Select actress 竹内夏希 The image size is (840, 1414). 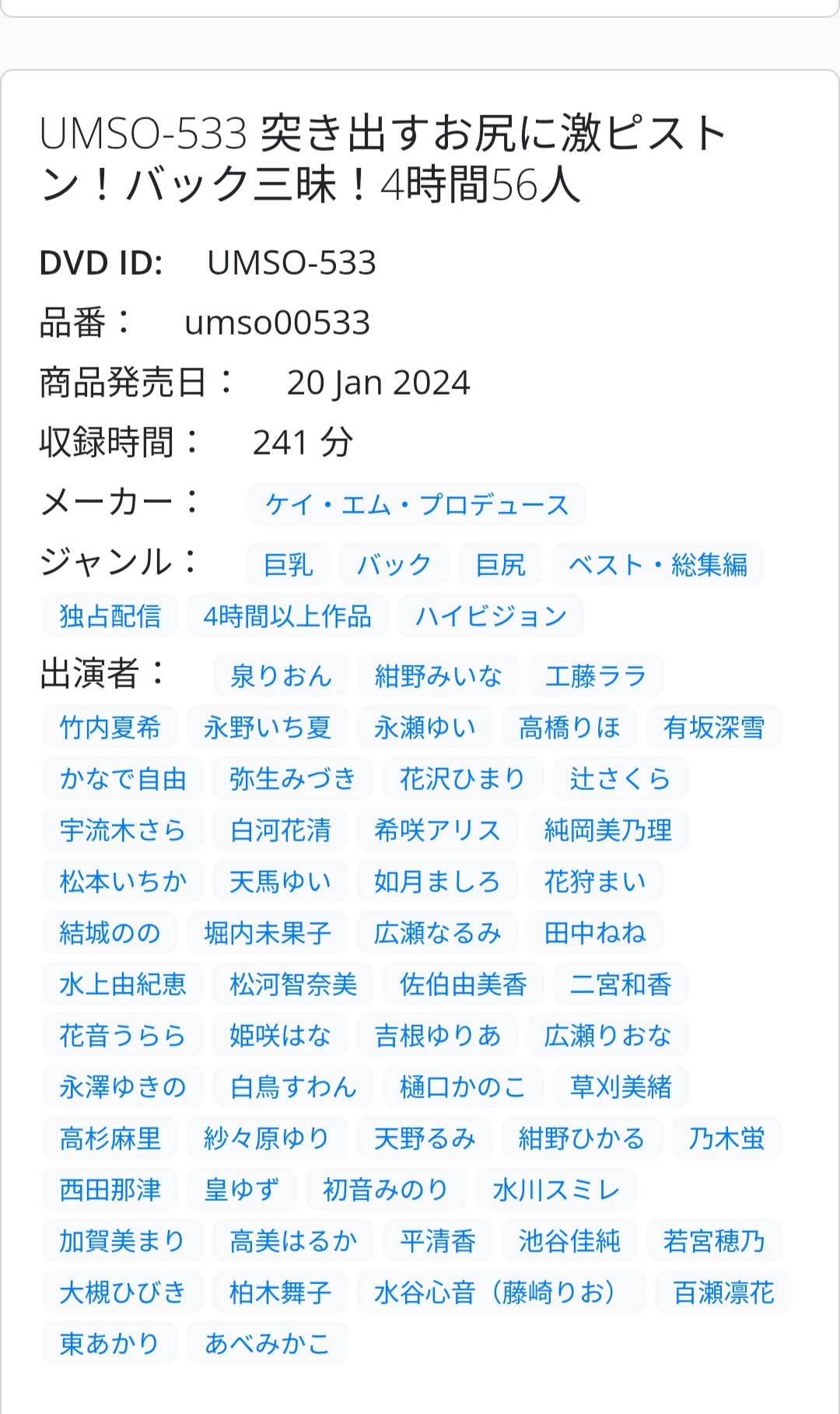pyautogui.click(x=110, y=727)
